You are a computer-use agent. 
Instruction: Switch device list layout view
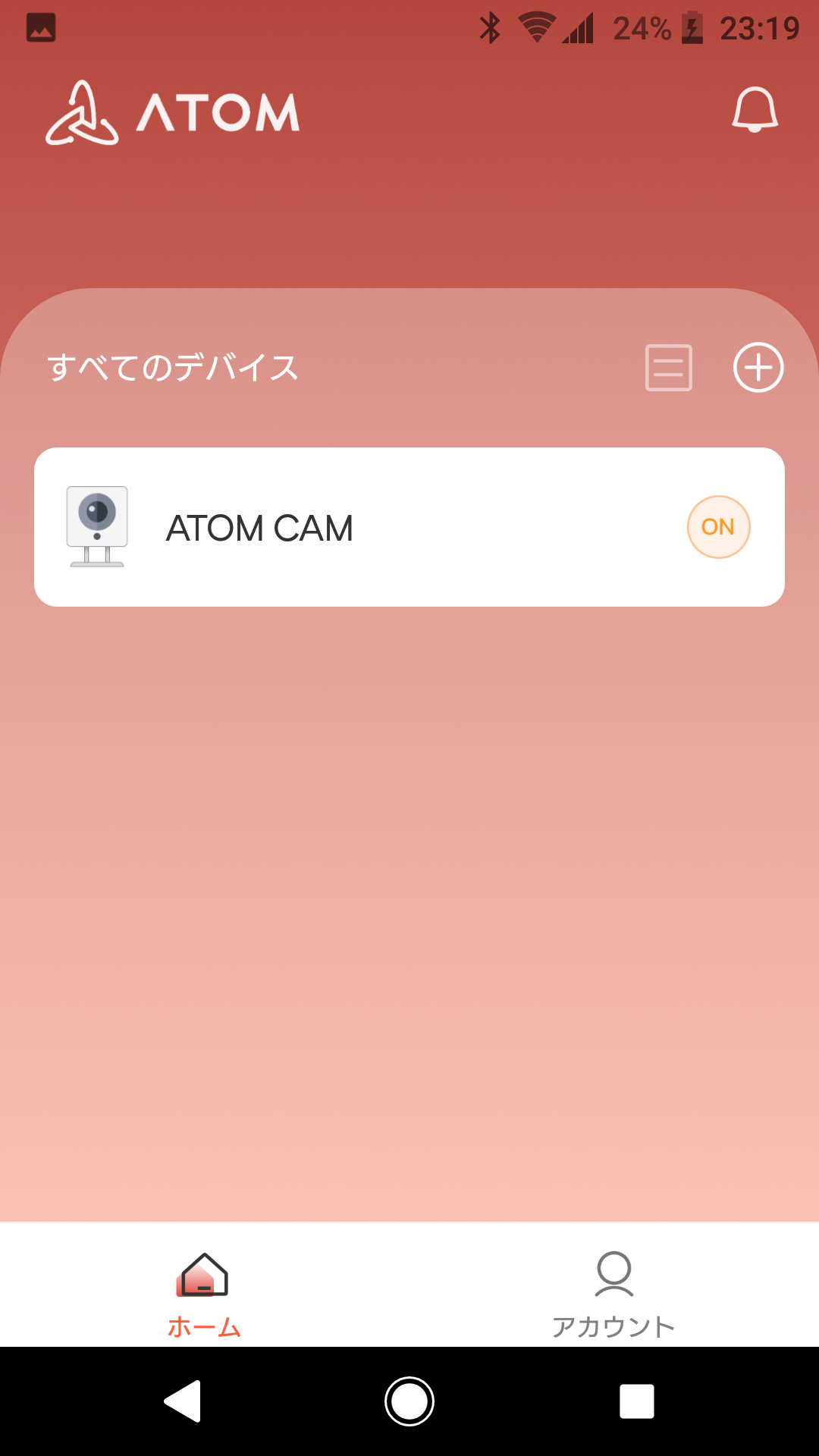pos(668,368)
